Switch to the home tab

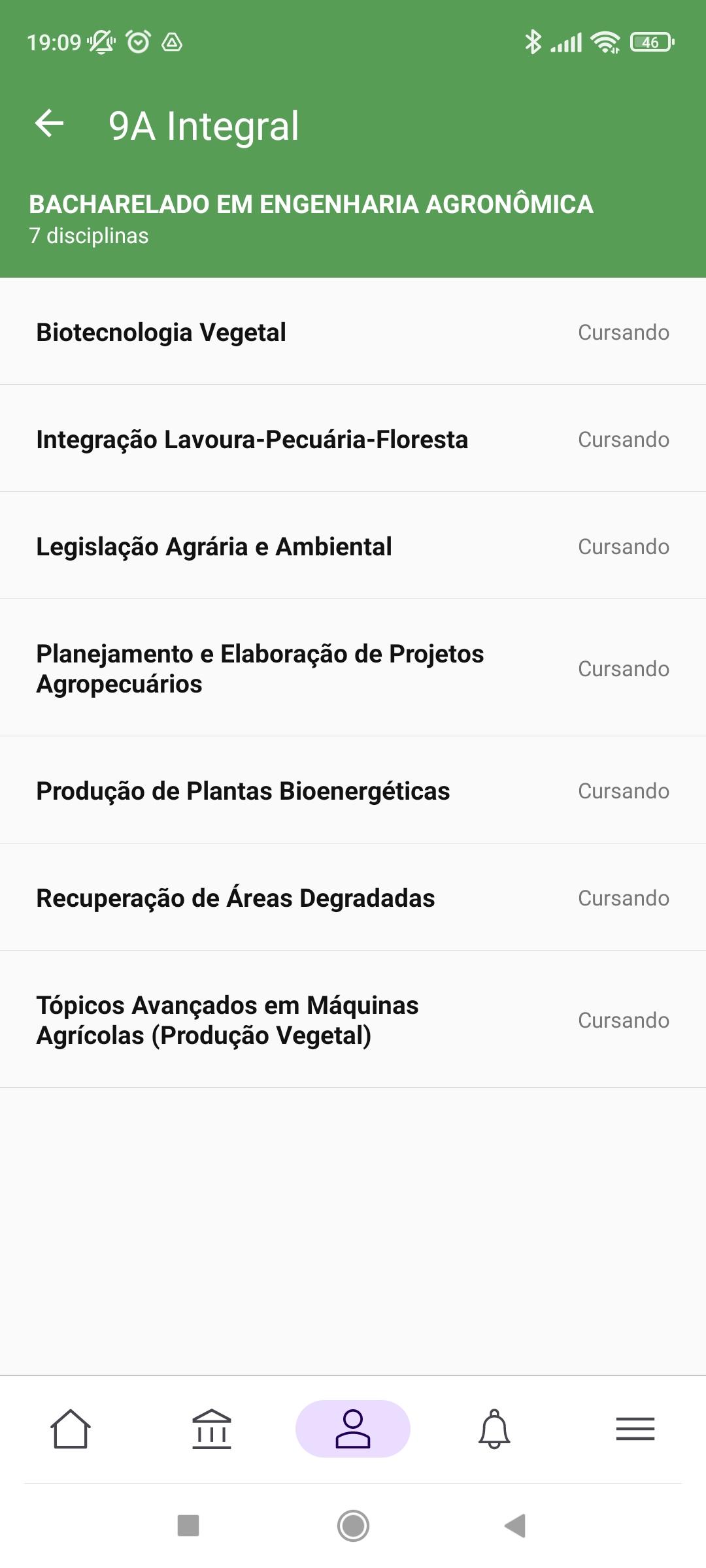tap(71, 1429)
